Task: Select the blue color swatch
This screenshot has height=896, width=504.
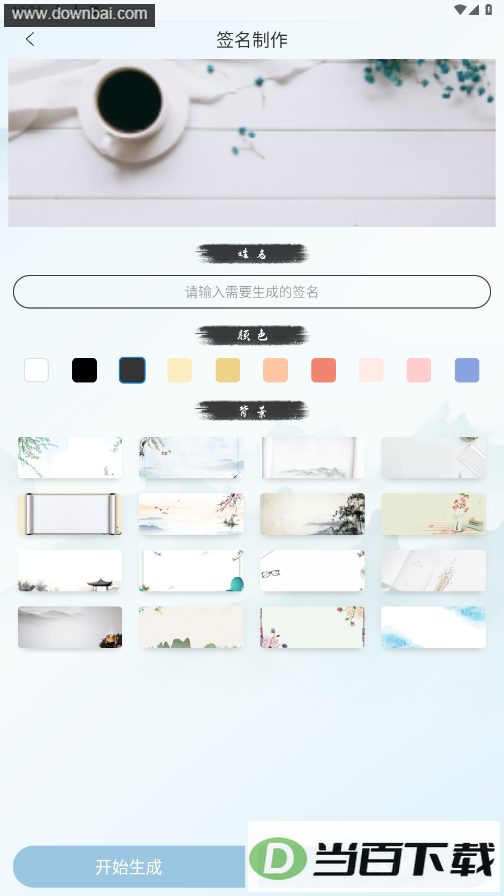Action: pyautogui.click(x=467, y=370)
